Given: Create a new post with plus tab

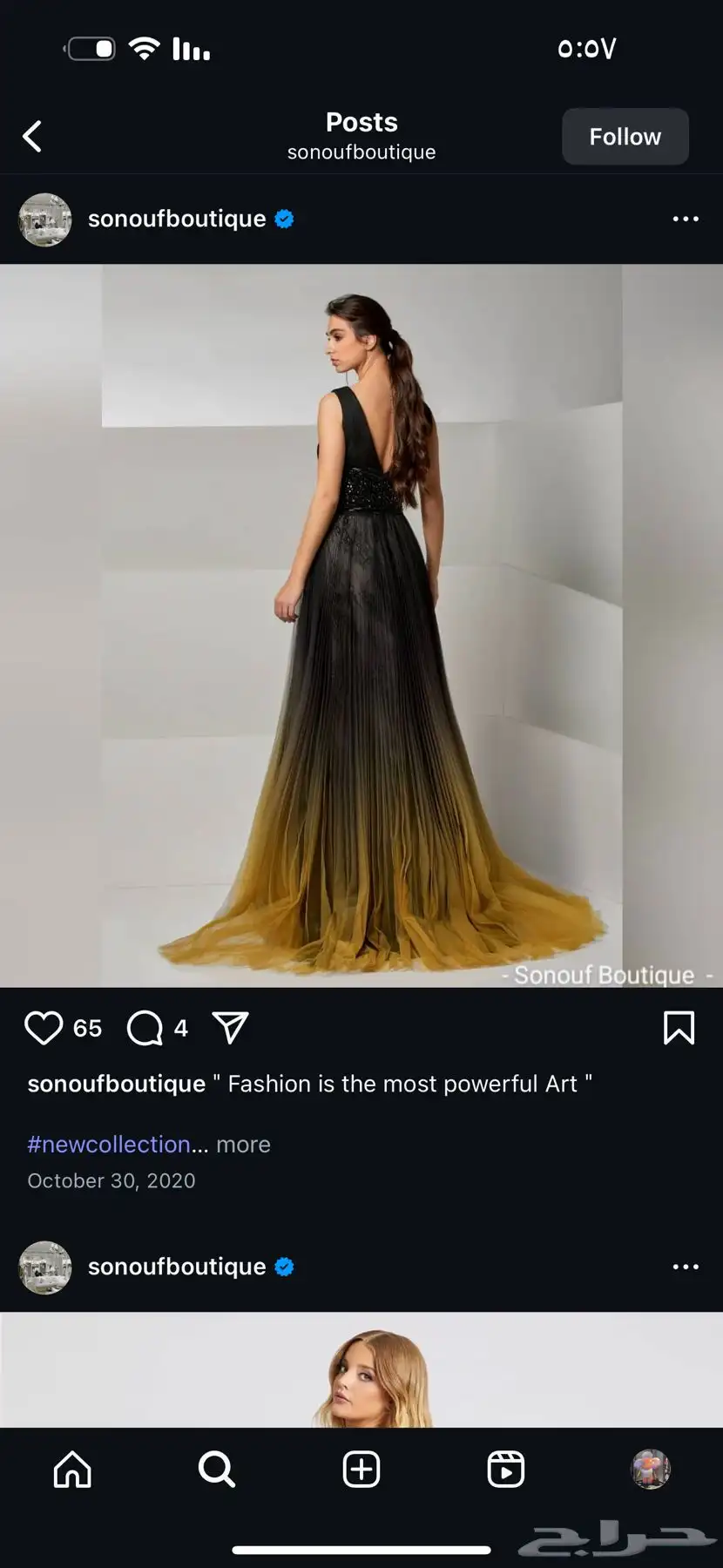Looking at the screenshot, I should pyautogui.click(x=361, y=1470).
